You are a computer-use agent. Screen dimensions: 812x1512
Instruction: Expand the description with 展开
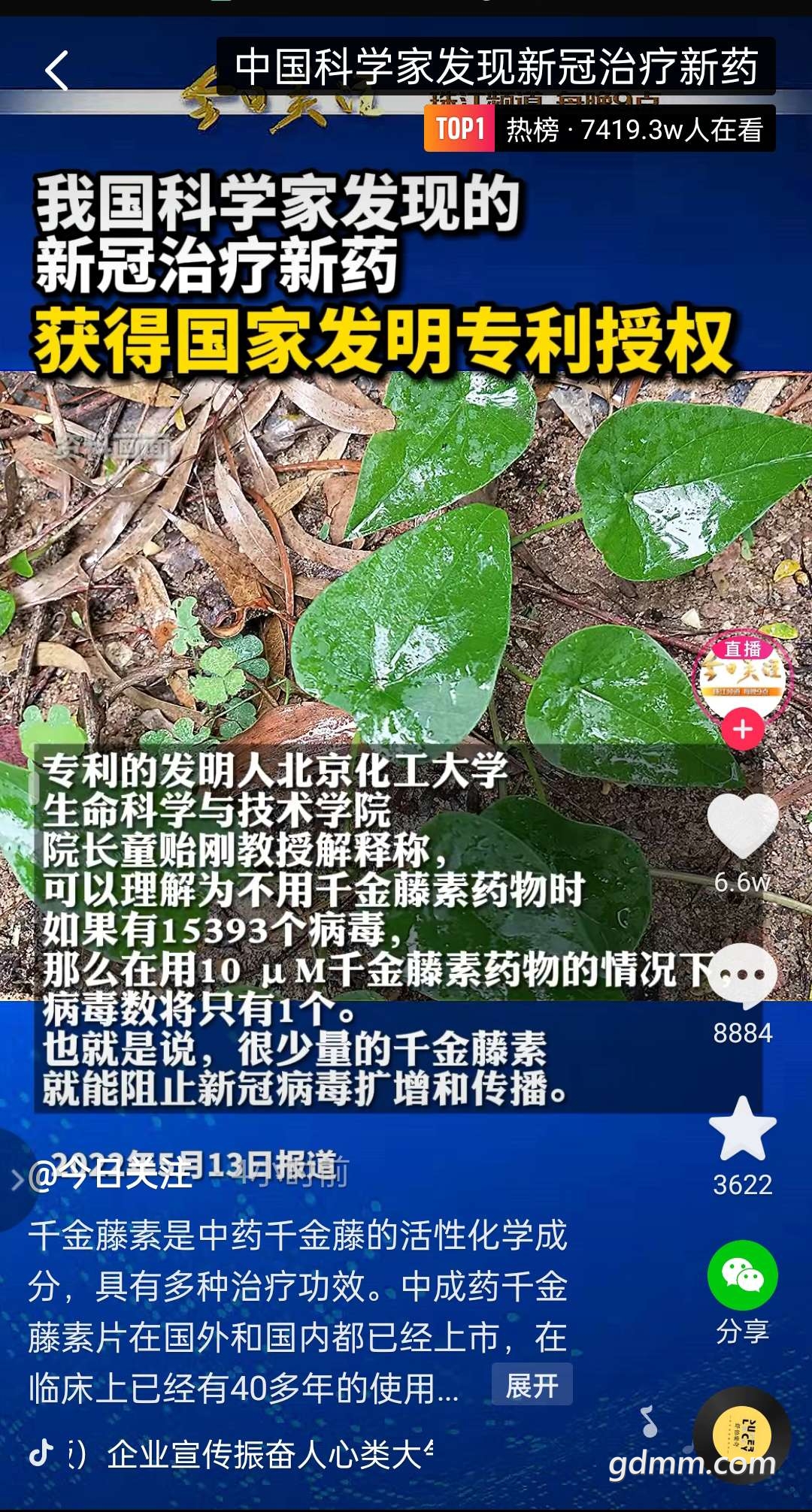(x=532, y=1386)
